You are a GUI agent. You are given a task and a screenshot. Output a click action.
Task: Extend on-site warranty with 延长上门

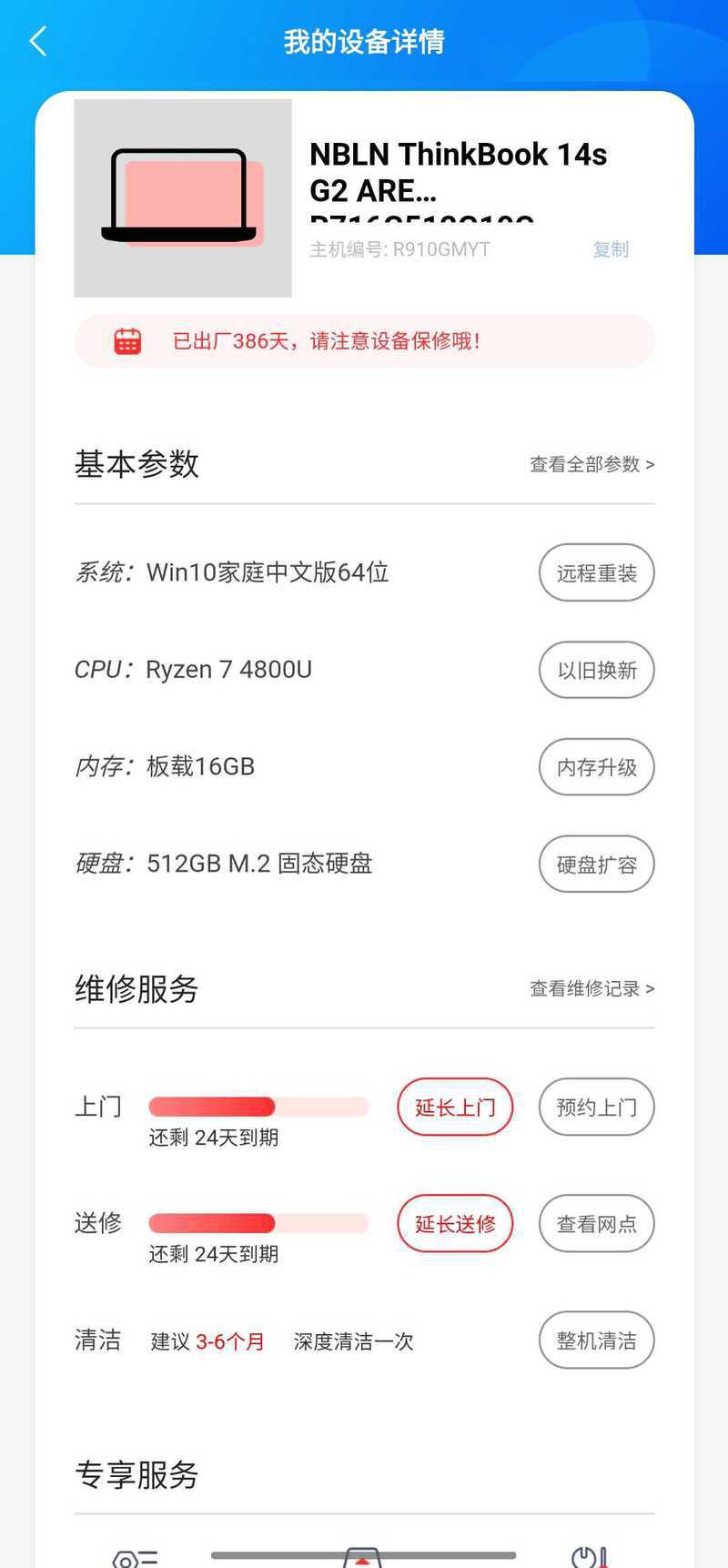coord(455,1108)
